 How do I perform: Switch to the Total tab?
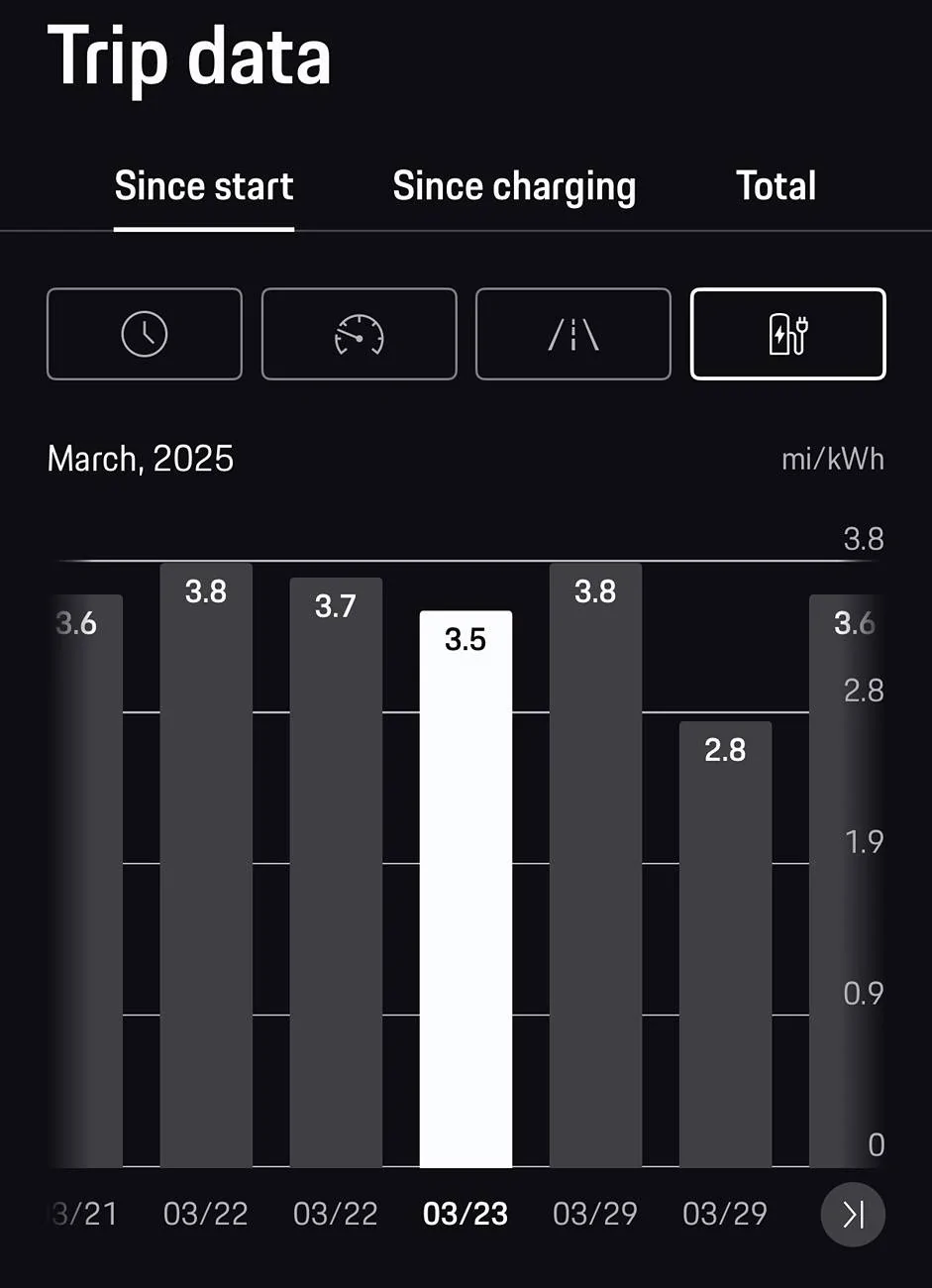pyautogui.click(x=776, y=186)
